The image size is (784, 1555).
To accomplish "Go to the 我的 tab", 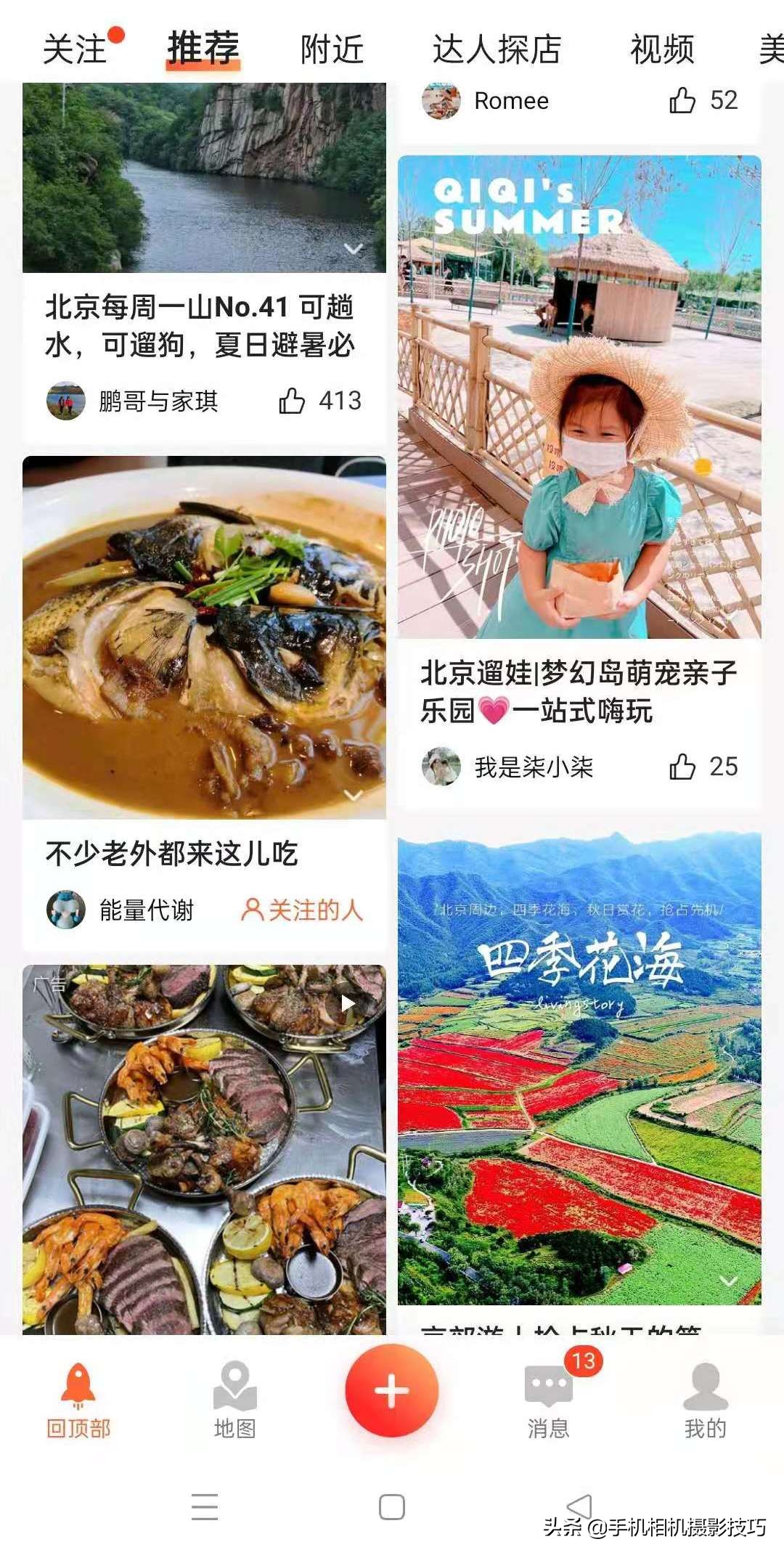I will [x=705, y=1401].
